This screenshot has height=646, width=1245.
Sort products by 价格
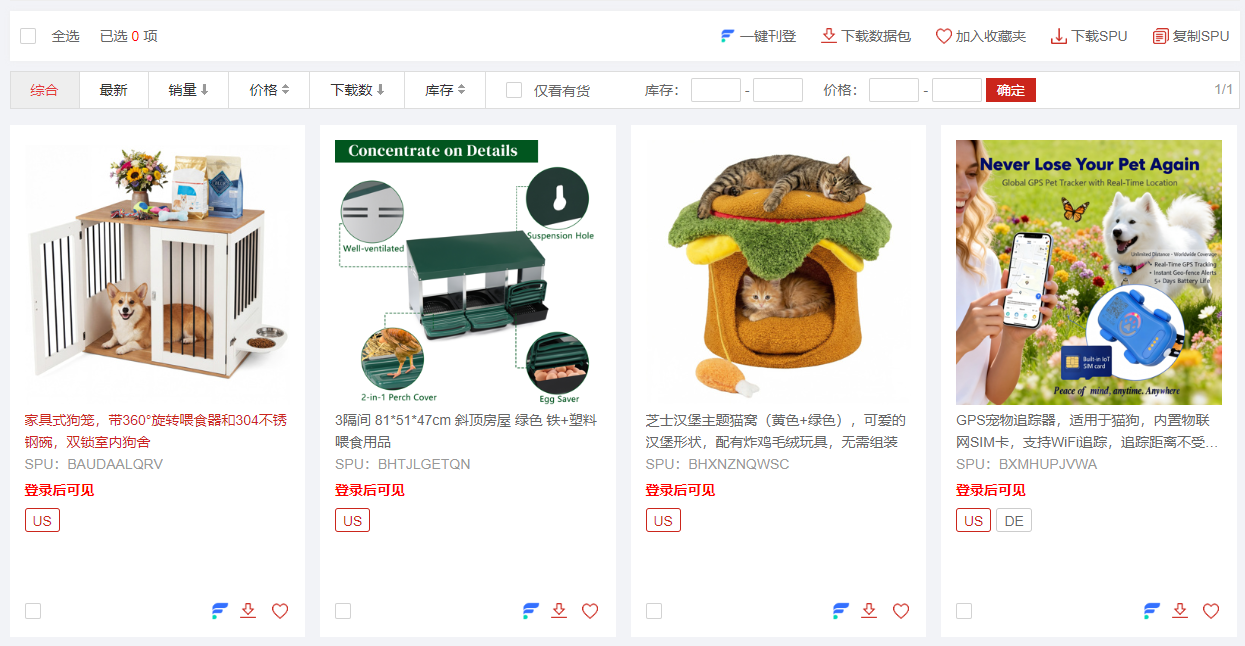(x=269, y=90)
